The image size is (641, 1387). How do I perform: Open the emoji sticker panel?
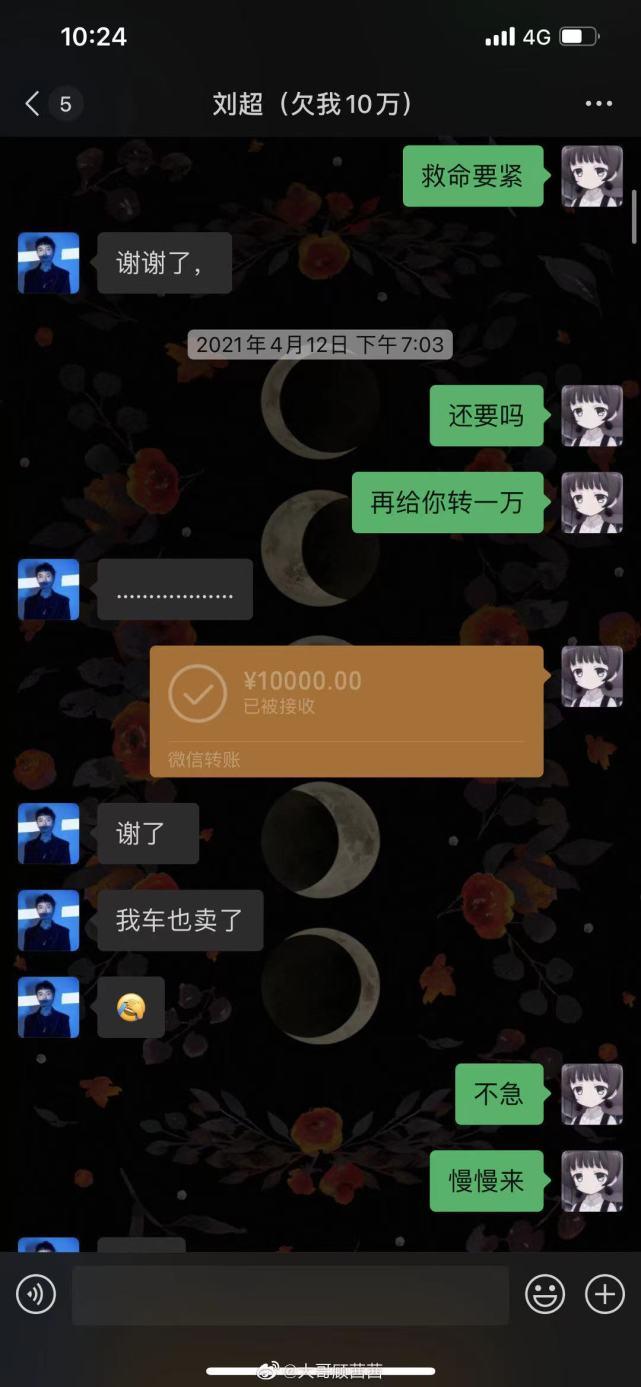point(545,1295)
